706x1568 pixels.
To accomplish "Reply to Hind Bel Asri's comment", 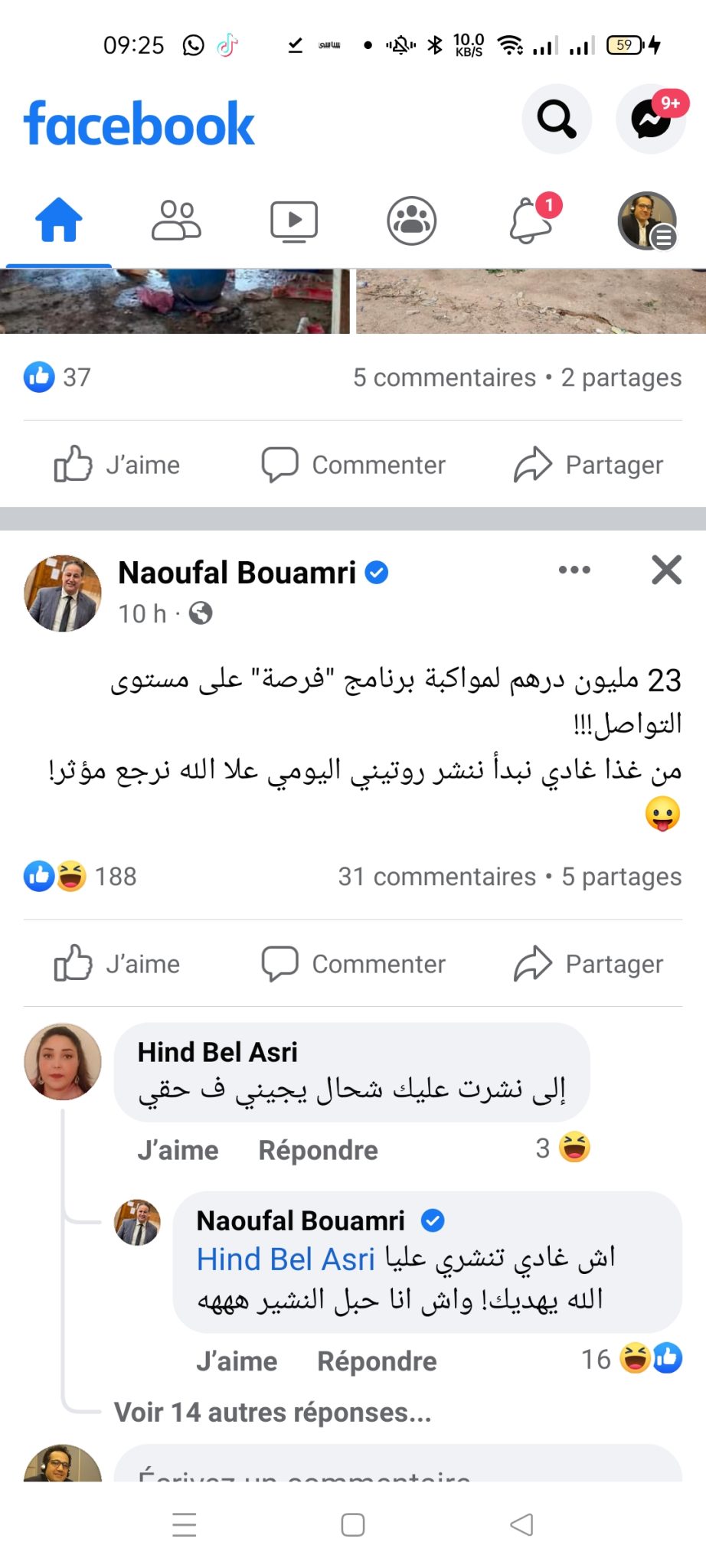I will [x=318, y=1150].
